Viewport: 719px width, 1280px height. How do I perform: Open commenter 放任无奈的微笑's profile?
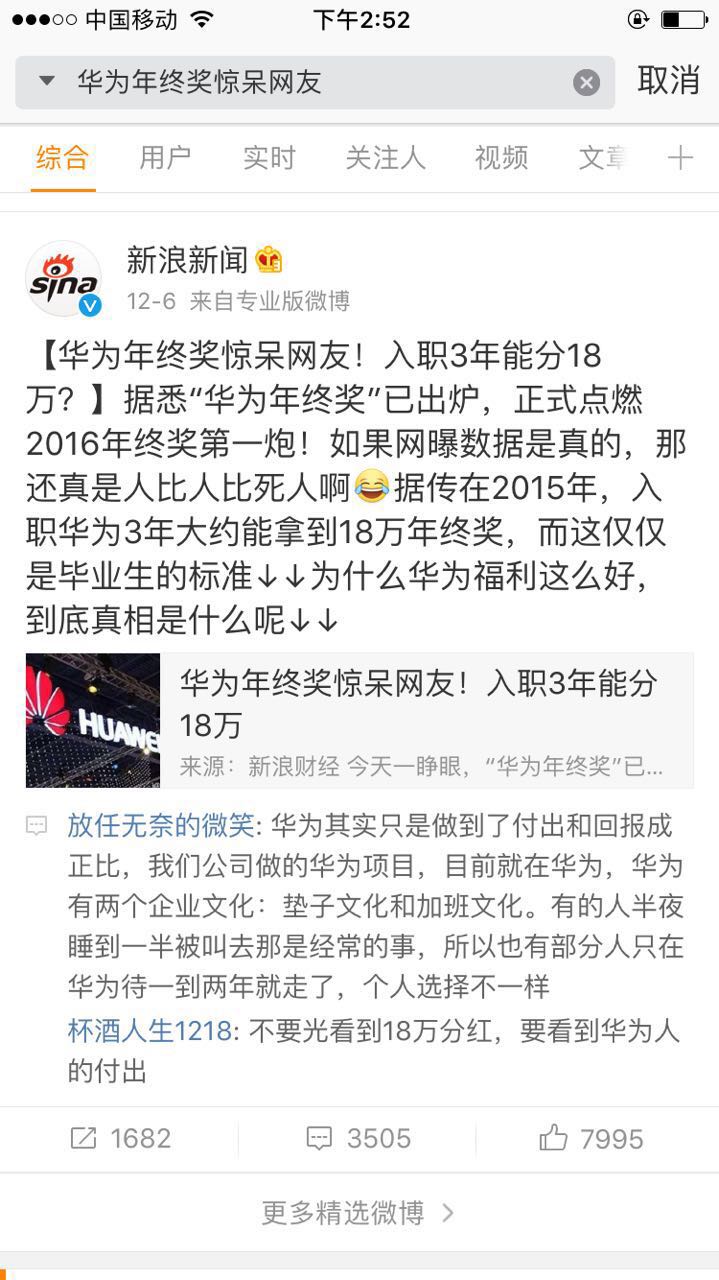(160, 826)
